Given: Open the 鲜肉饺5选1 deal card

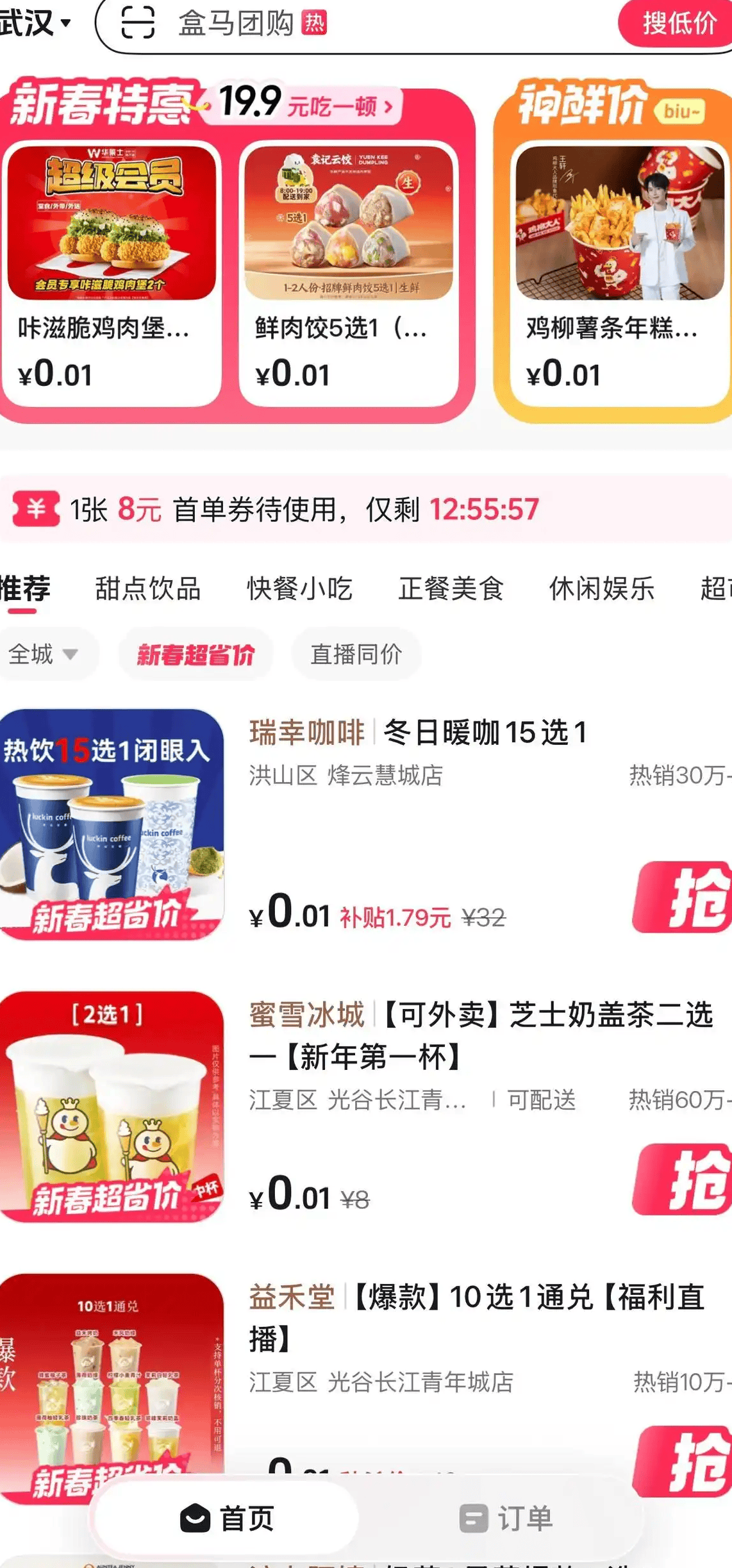Looking at the screenshot, I should click(349, 272).
